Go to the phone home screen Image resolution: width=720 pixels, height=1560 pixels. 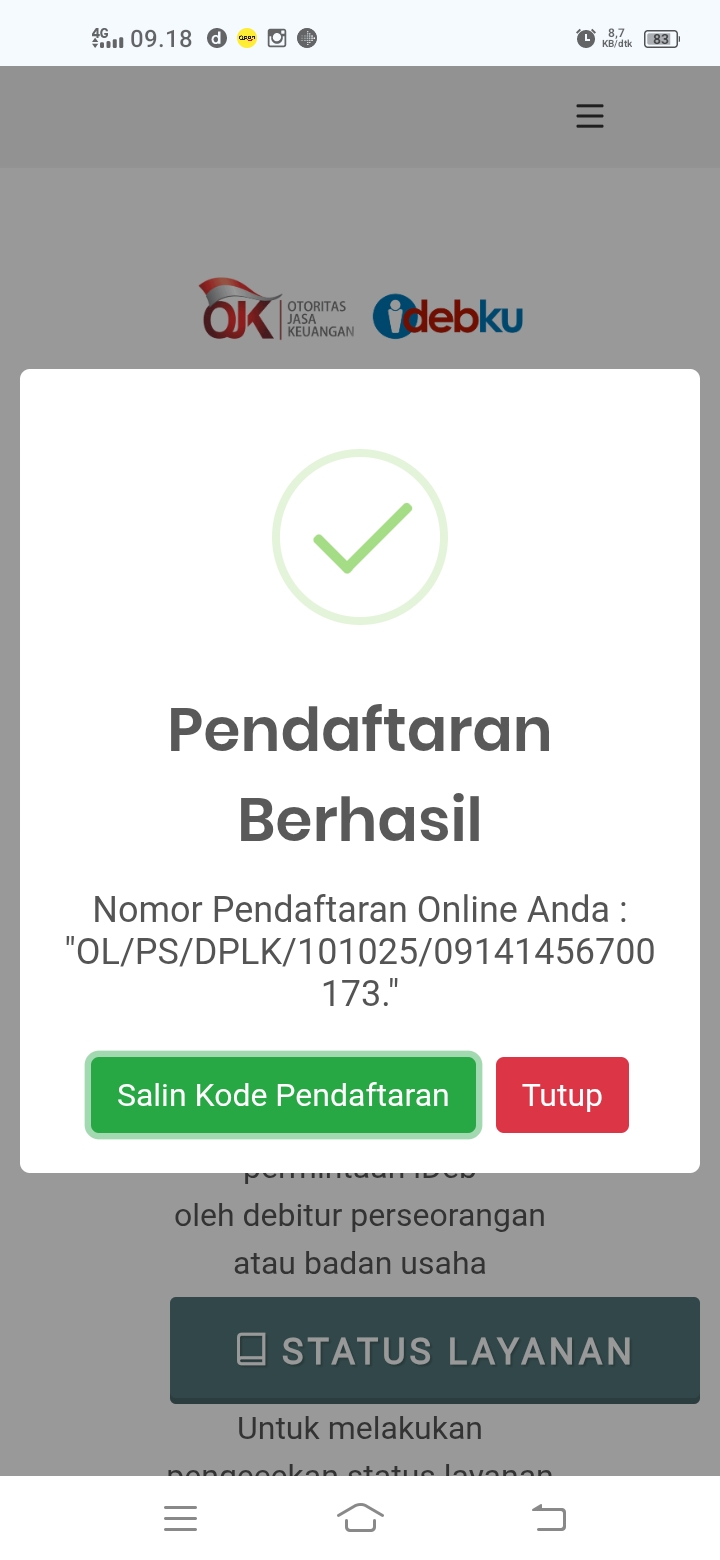360,1518
